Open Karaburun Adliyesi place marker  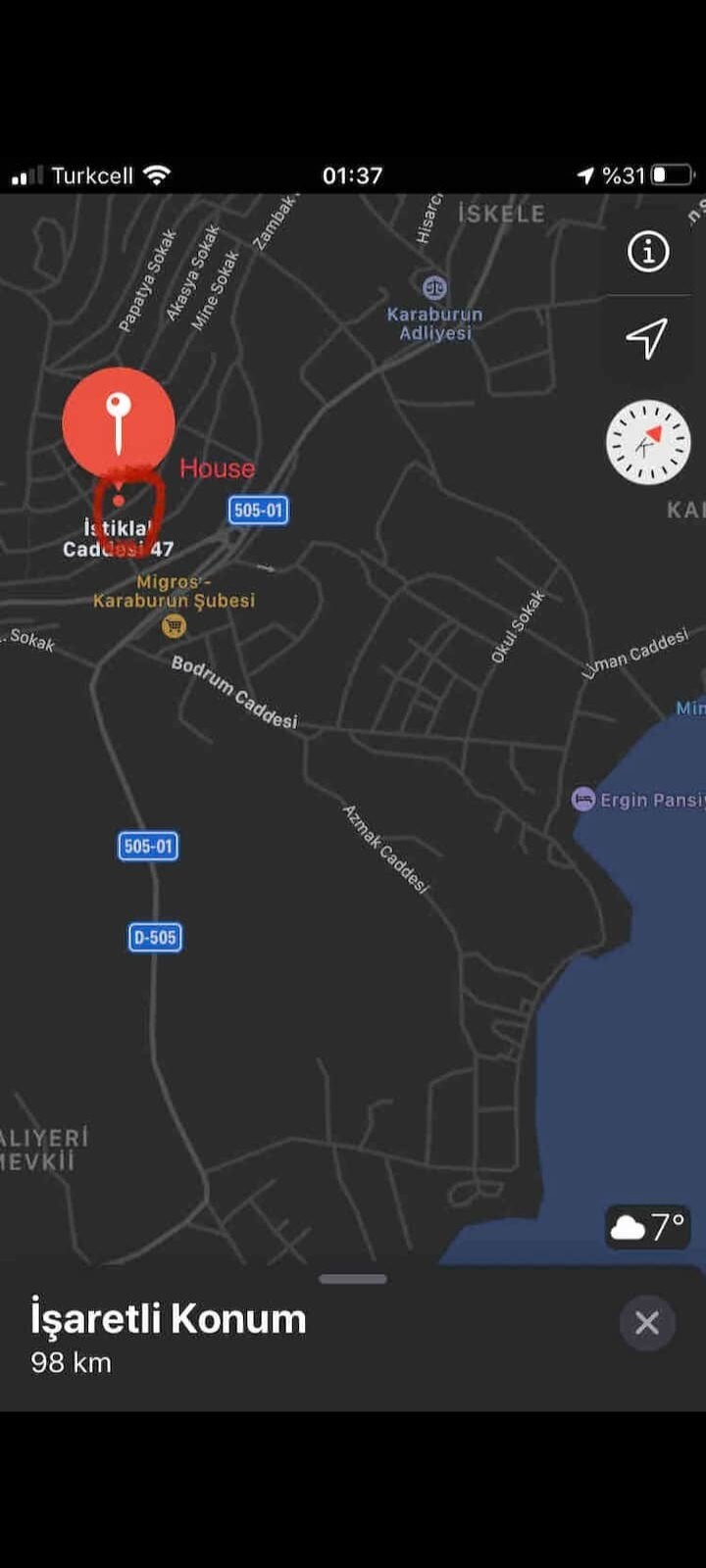pyautogui.click(x=434, y=288)
